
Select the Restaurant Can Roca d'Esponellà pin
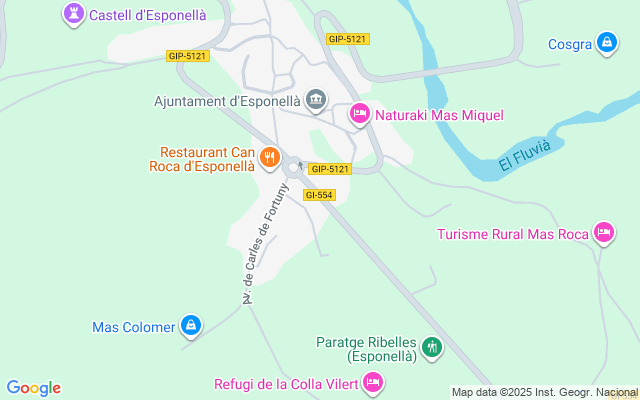269,157
